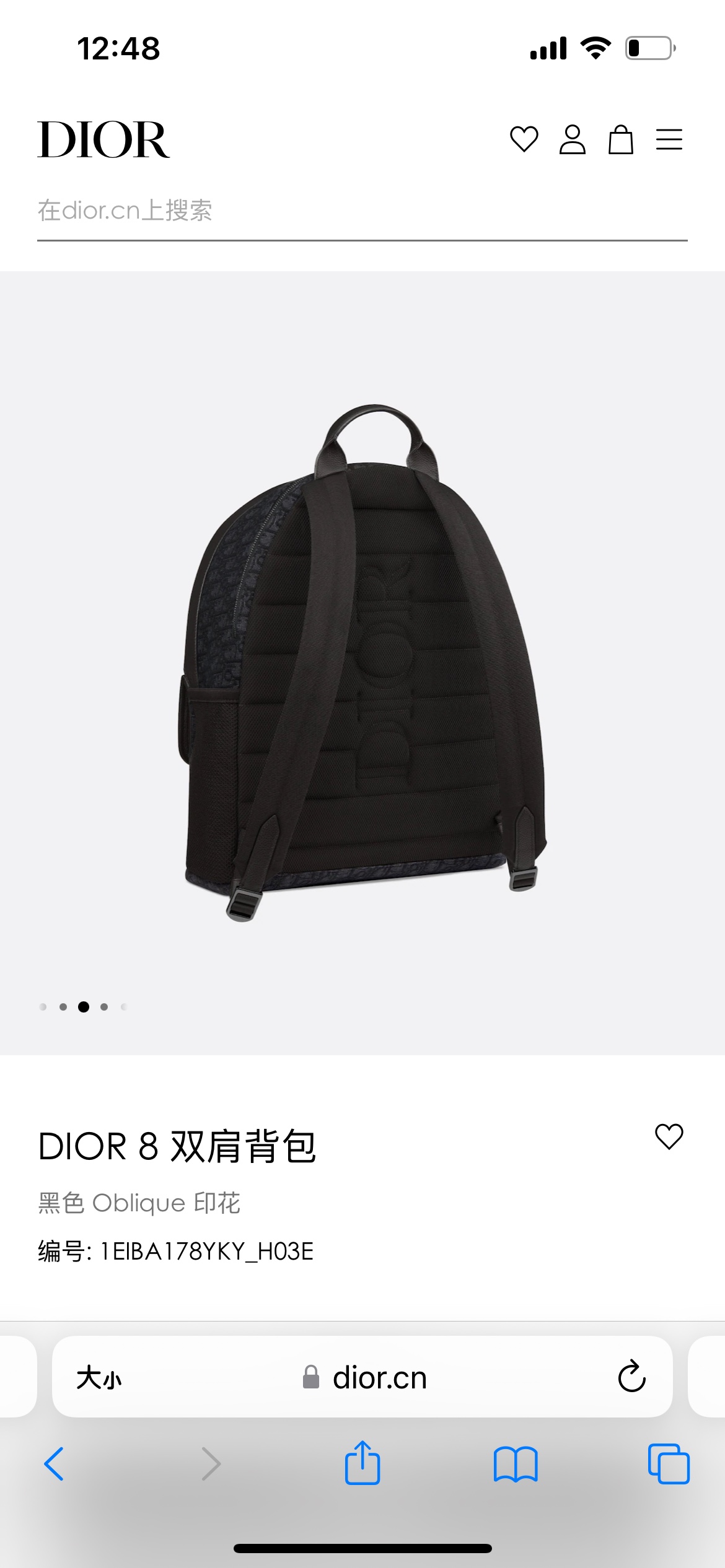Open the shopping bag
The image size is (725, 1568).
pyautogui.click(x=620, y=139)
